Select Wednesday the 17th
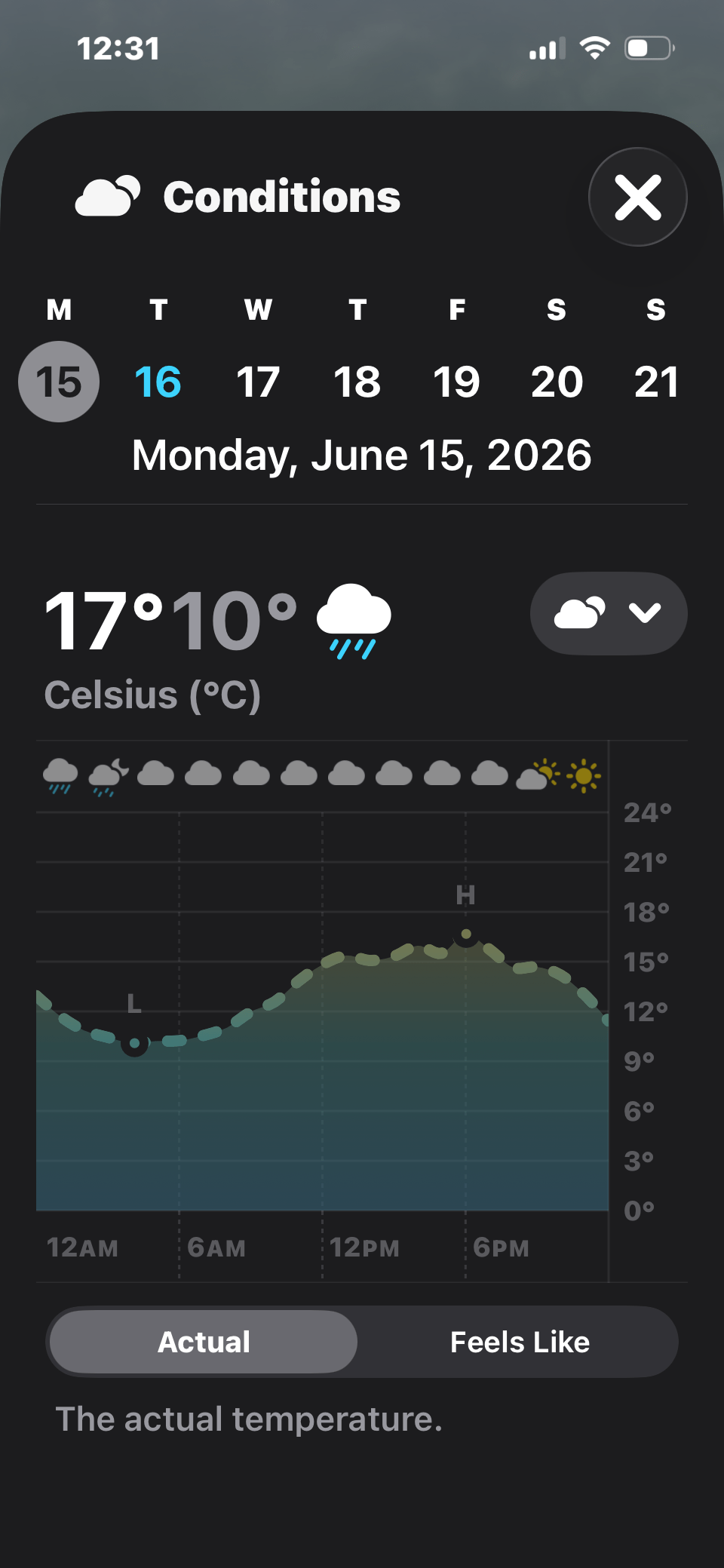 click(258, 382)
